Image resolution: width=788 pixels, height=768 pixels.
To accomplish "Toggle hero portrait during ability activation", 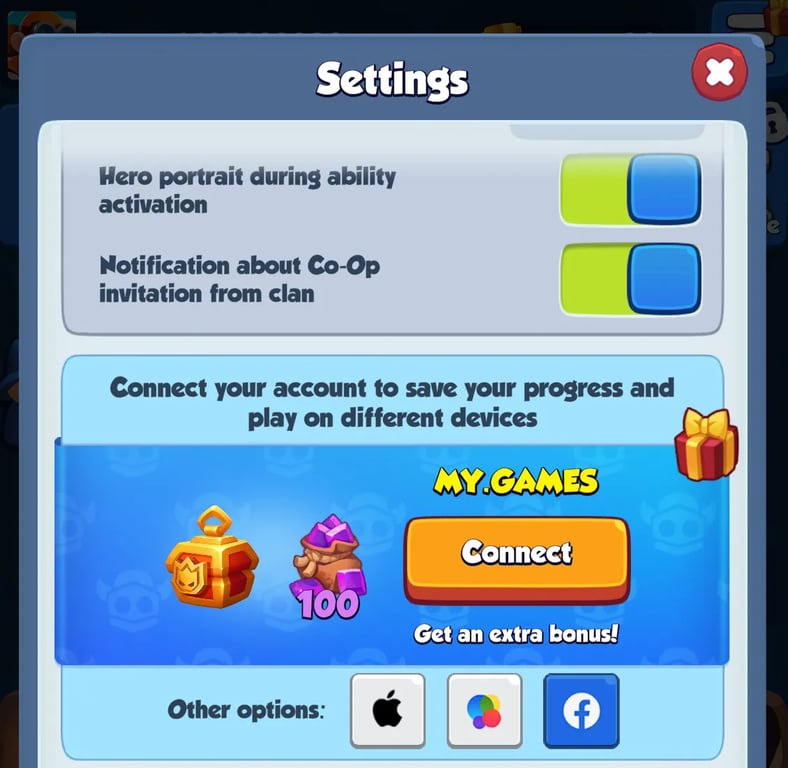I will coord(630,189).
